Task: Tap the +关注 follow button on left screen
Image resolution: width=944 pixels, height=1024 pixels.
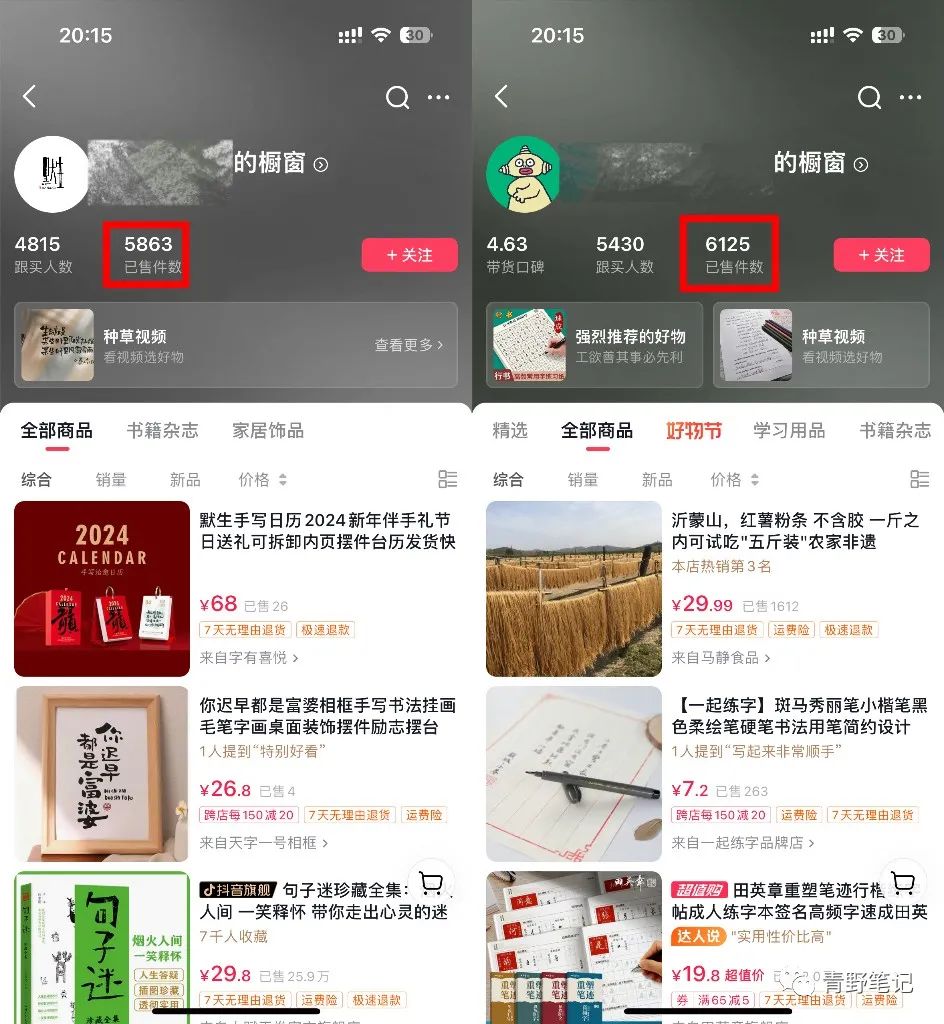Action: (409, 255)
